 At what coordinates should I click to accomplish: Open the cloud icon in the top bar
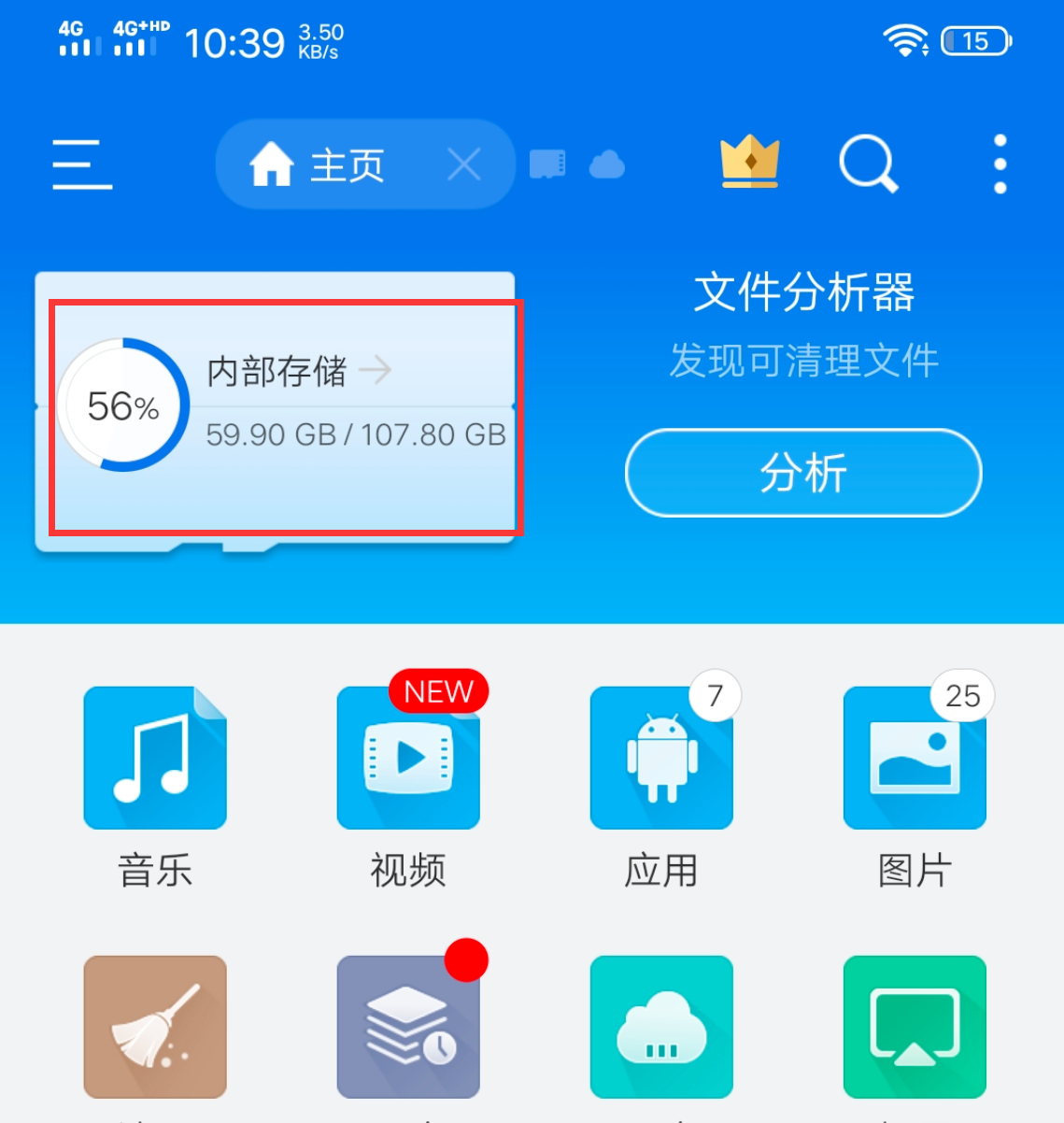pyautogui.click(x=606, y=163)
